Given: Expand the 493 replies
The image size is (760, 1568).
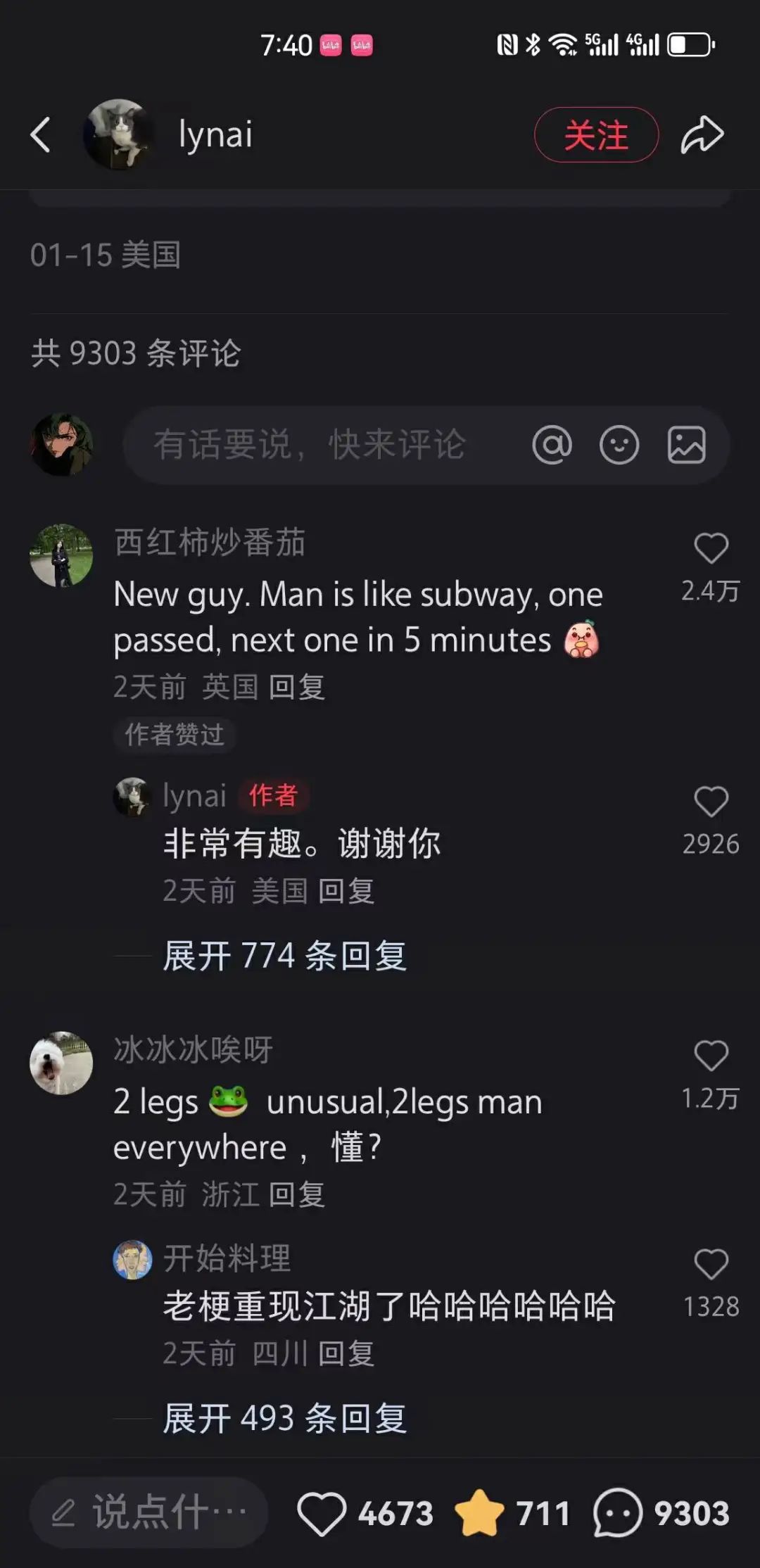Looking at the screenshot, I should click(x=284, y=1418).
